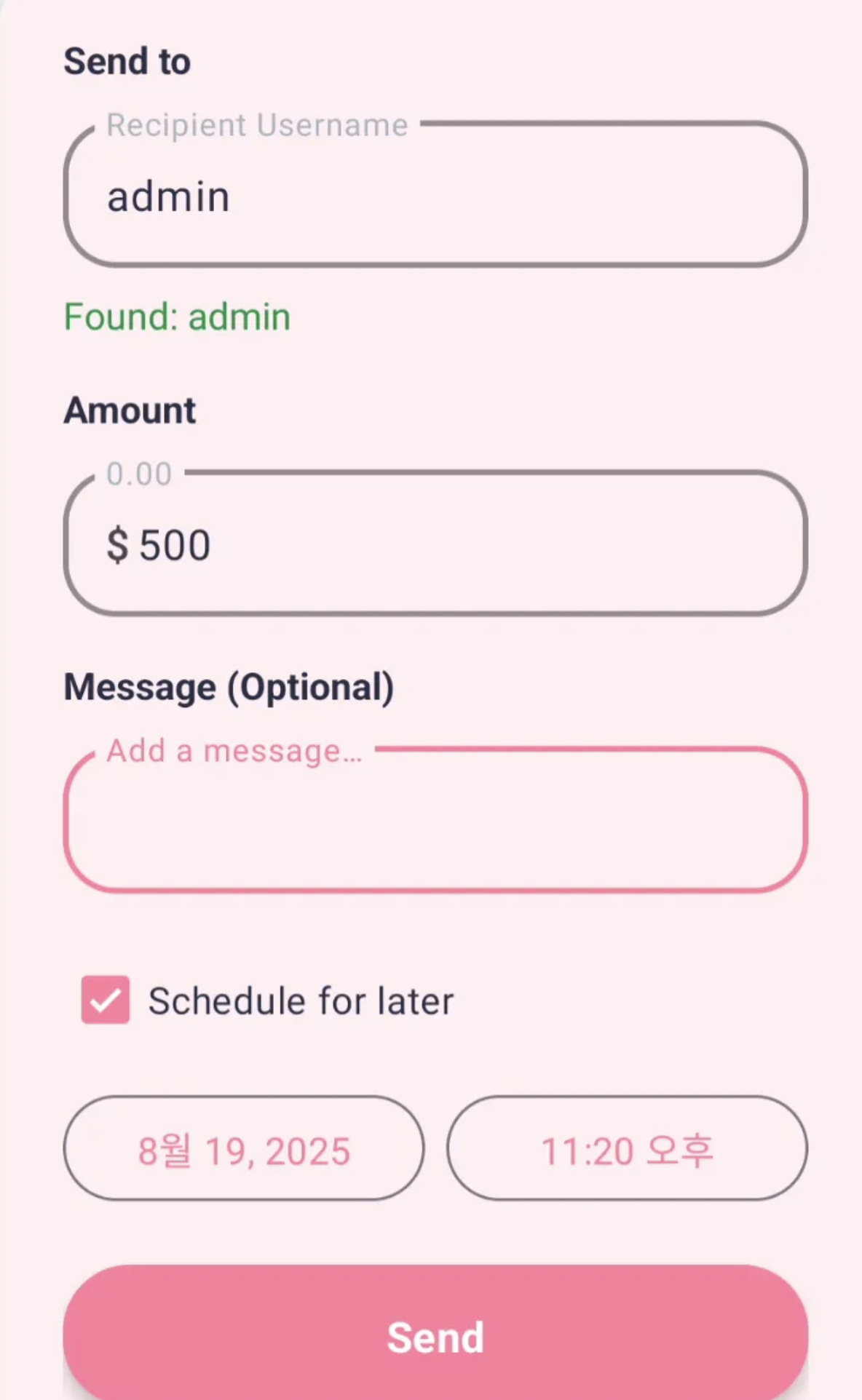Open the date picker for 8월 19, 2025
The width and height of the screenshot is (862, 1400).
point(244,1150)
